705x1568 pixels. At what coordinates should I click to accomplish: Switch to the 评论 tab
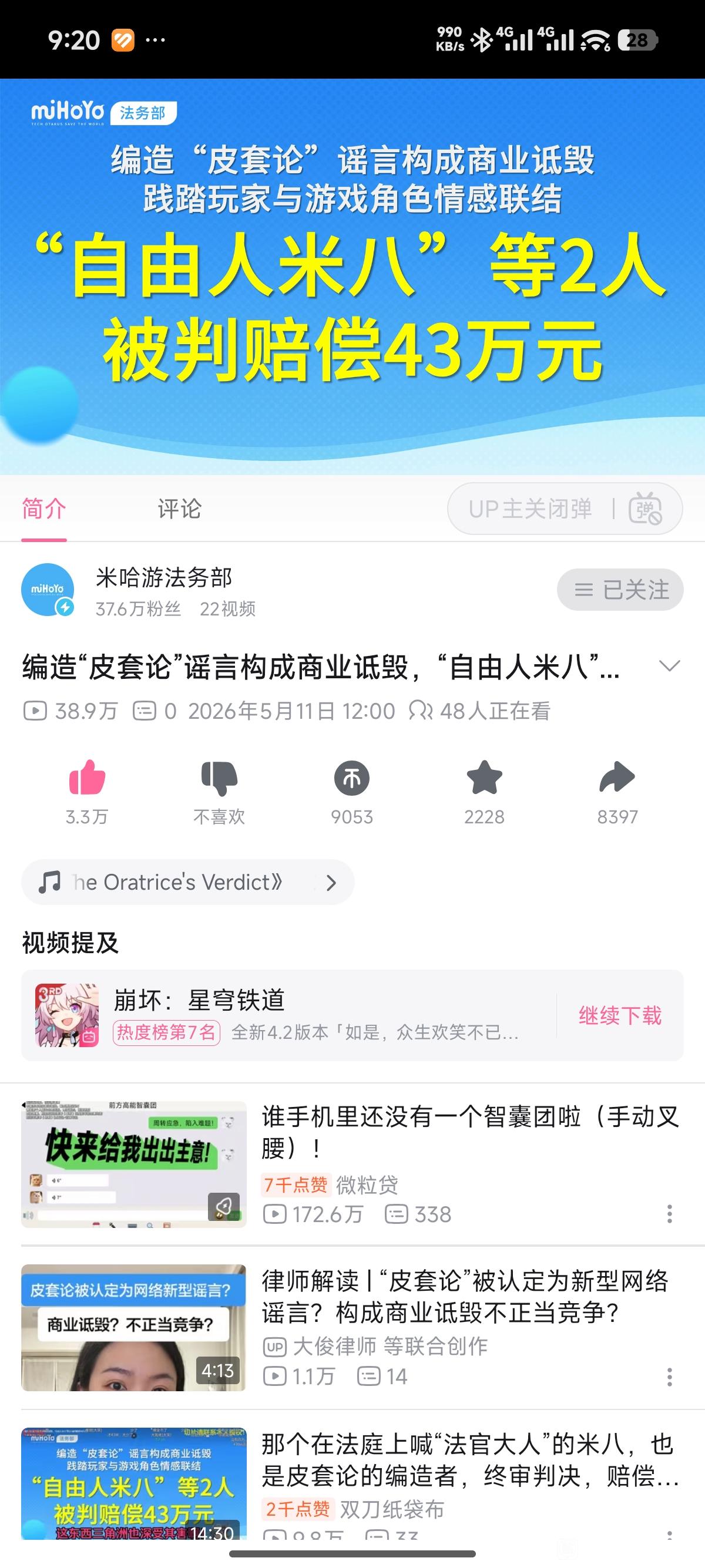point(179,508)
